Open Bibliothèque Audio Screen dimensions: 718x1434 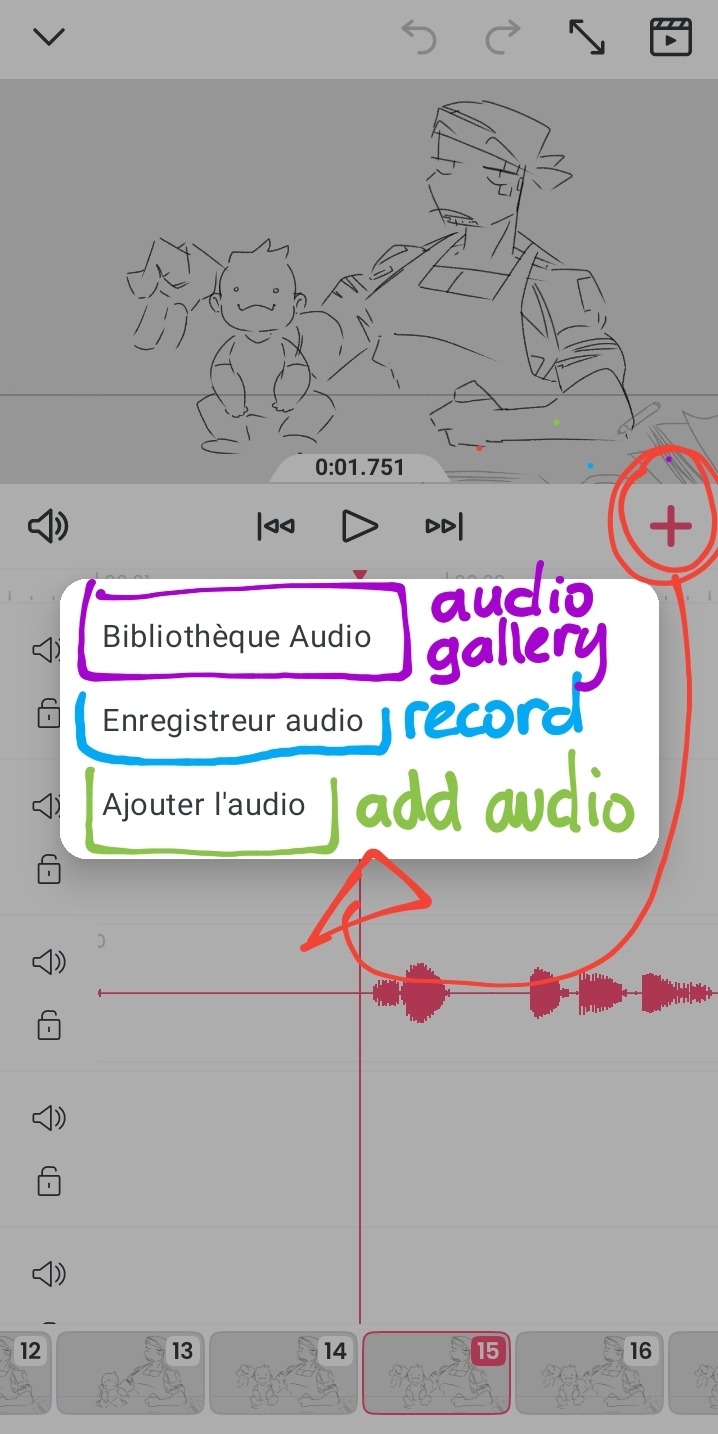pyautogui.click(x=237, y=637)
